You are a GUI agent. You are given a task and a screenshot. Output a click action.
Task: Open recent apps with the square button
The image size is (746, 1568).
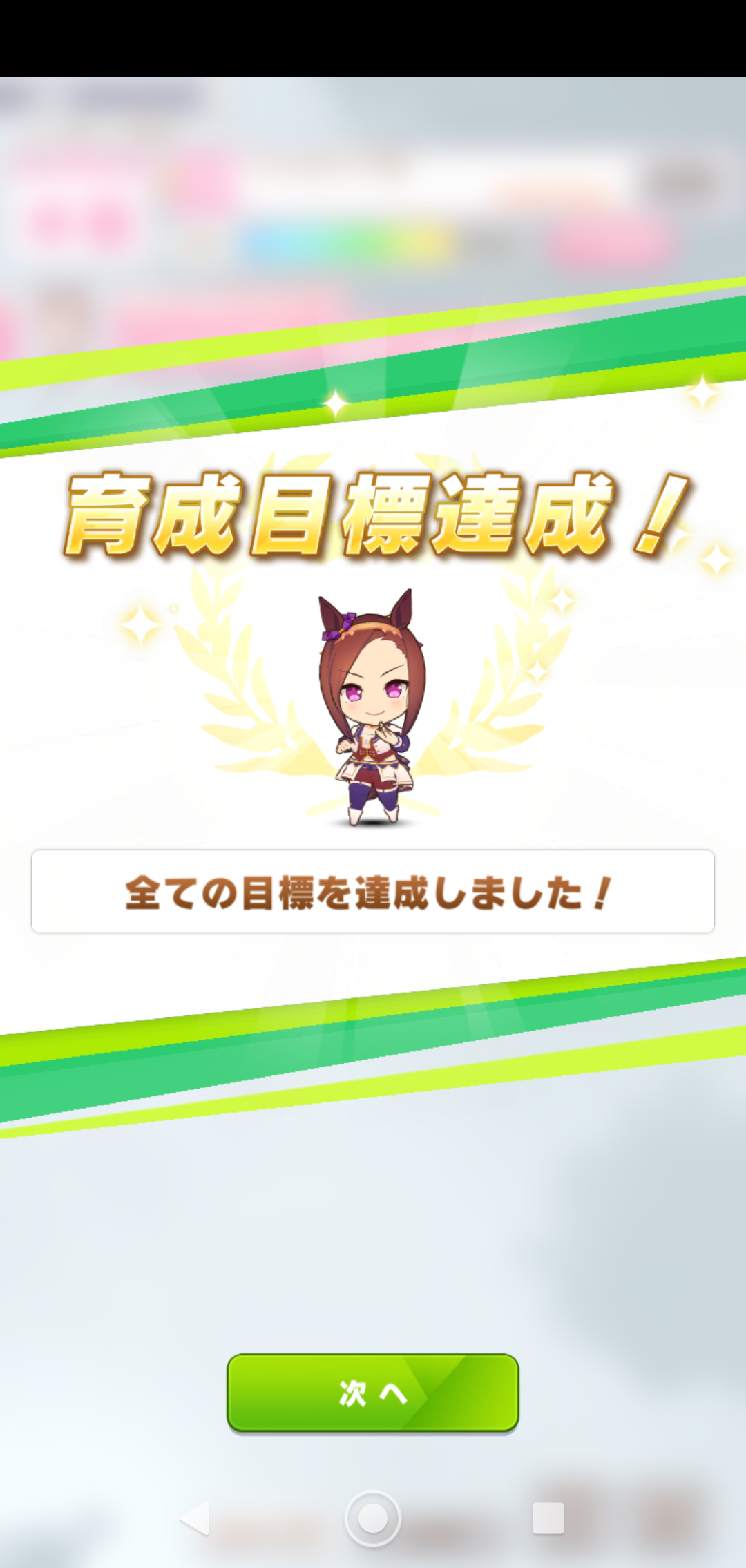548,1518
